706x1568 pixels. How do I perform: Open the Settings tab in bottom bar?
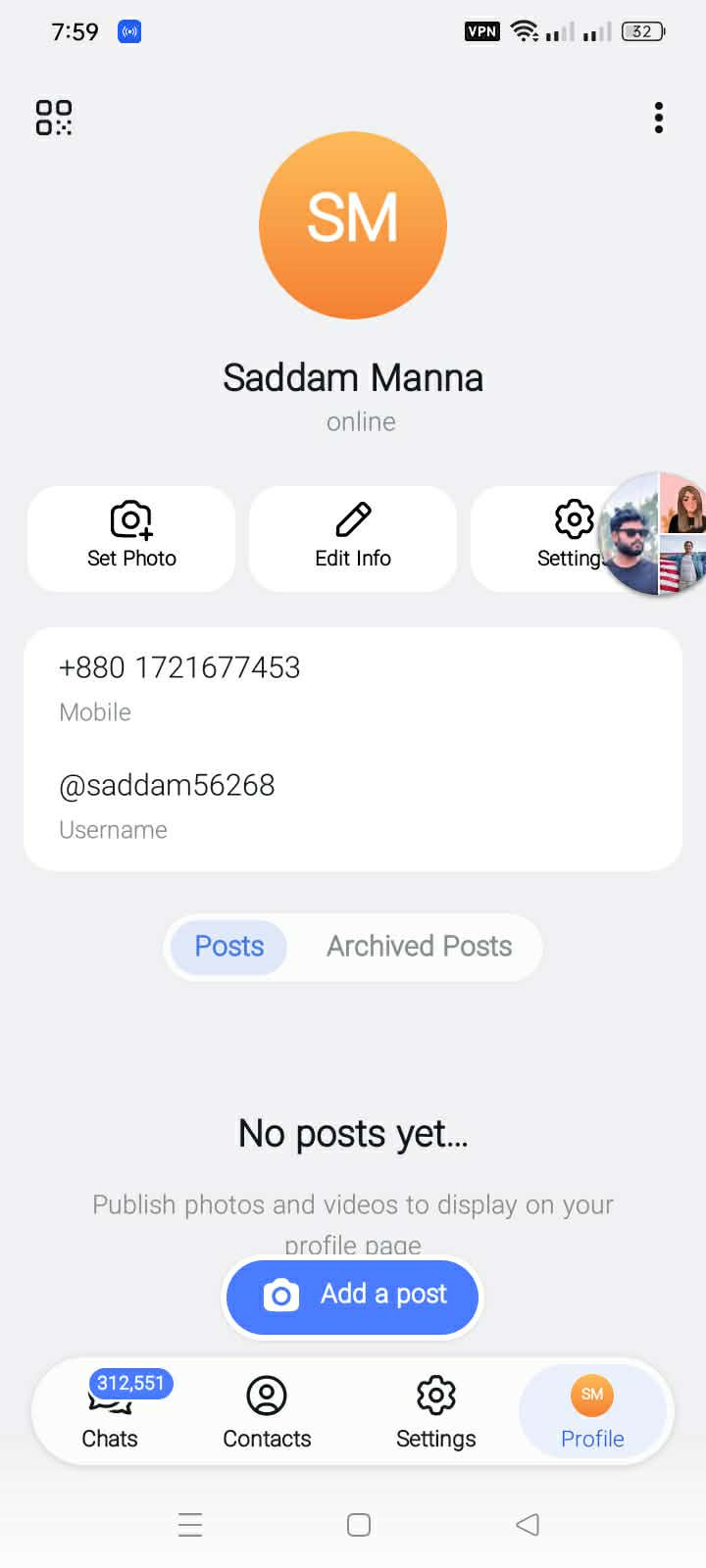435,1412
